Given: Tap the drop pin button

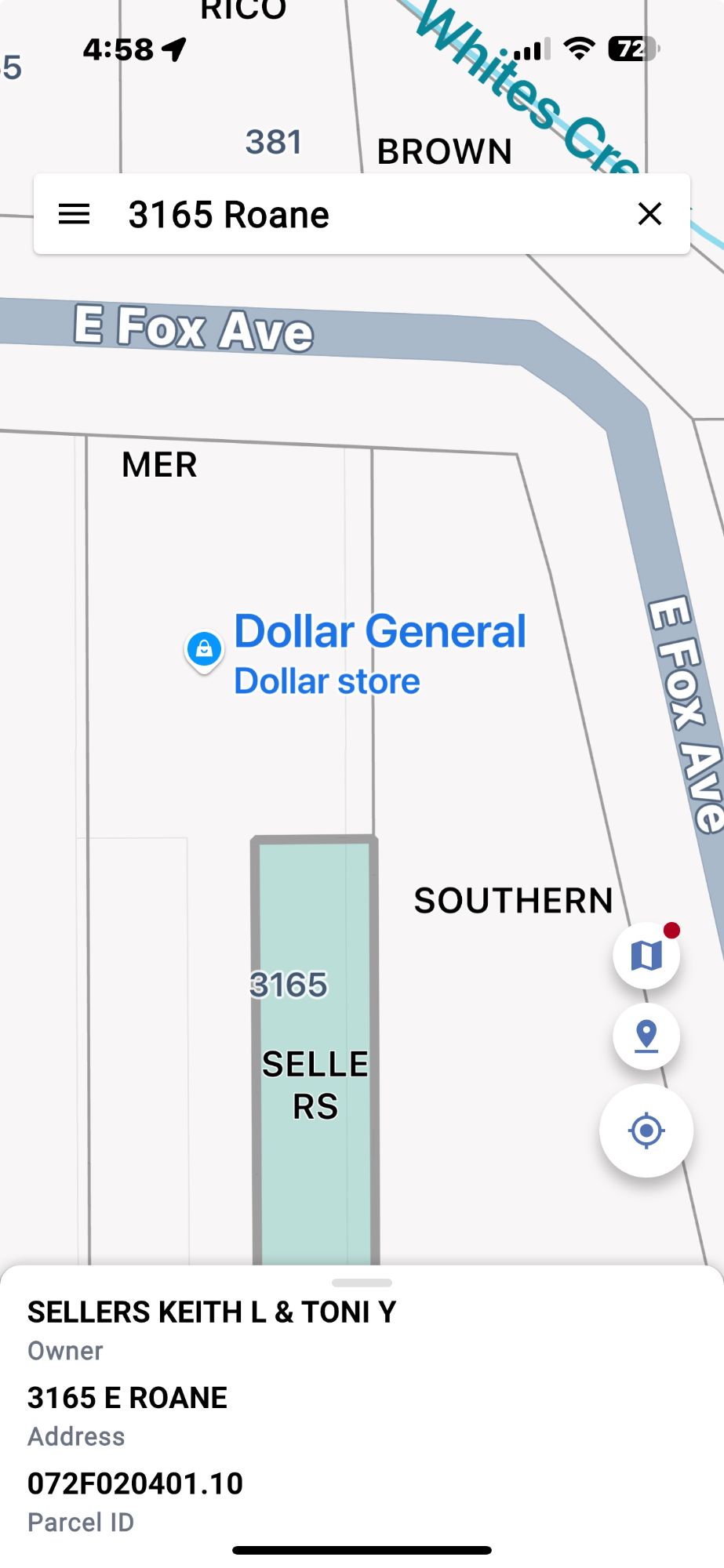Looking at the screenshot, I should 646,1036.
